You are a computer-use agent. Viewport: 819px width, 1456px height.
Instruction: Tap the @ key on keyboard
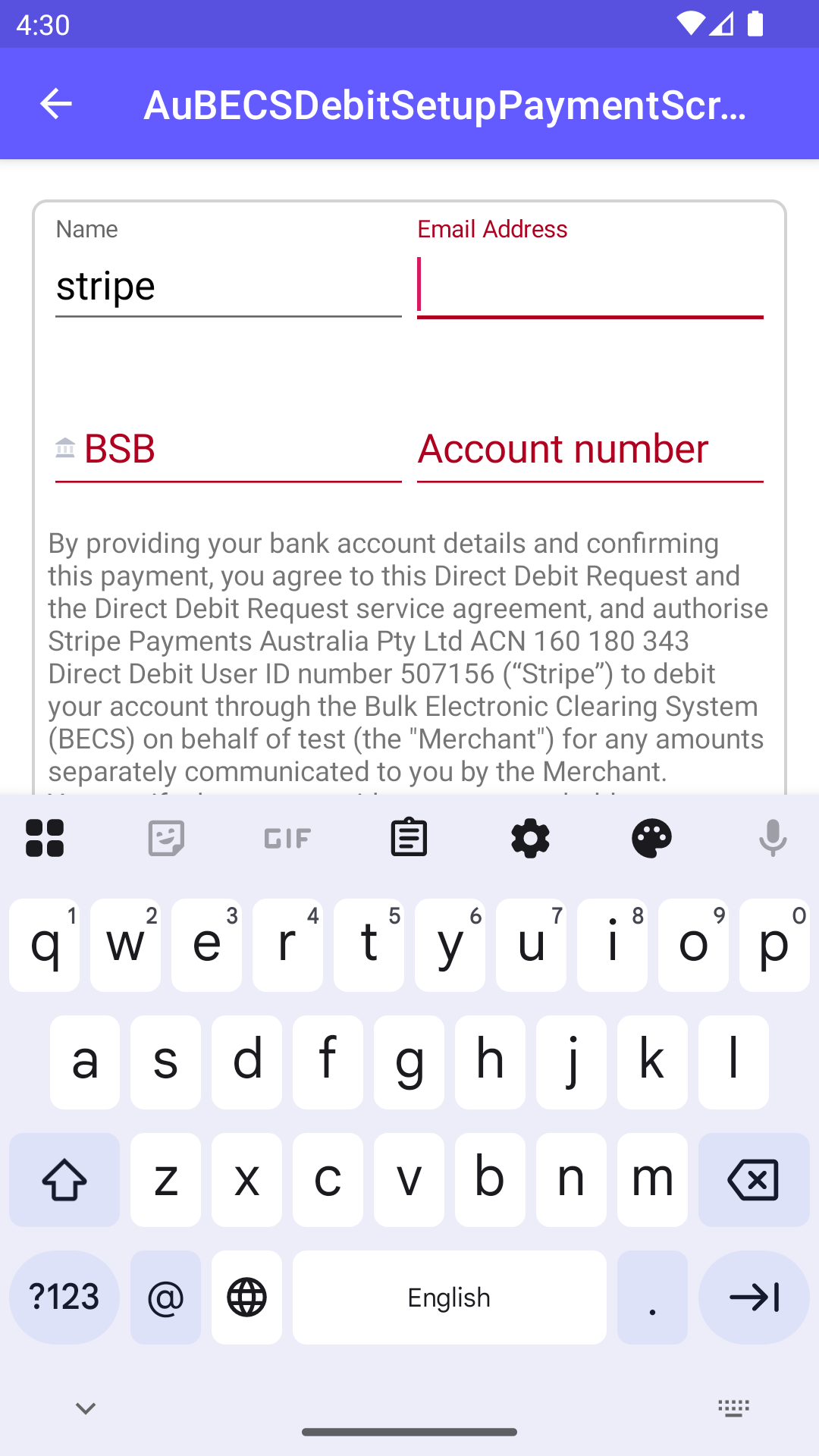(165, 1298)
